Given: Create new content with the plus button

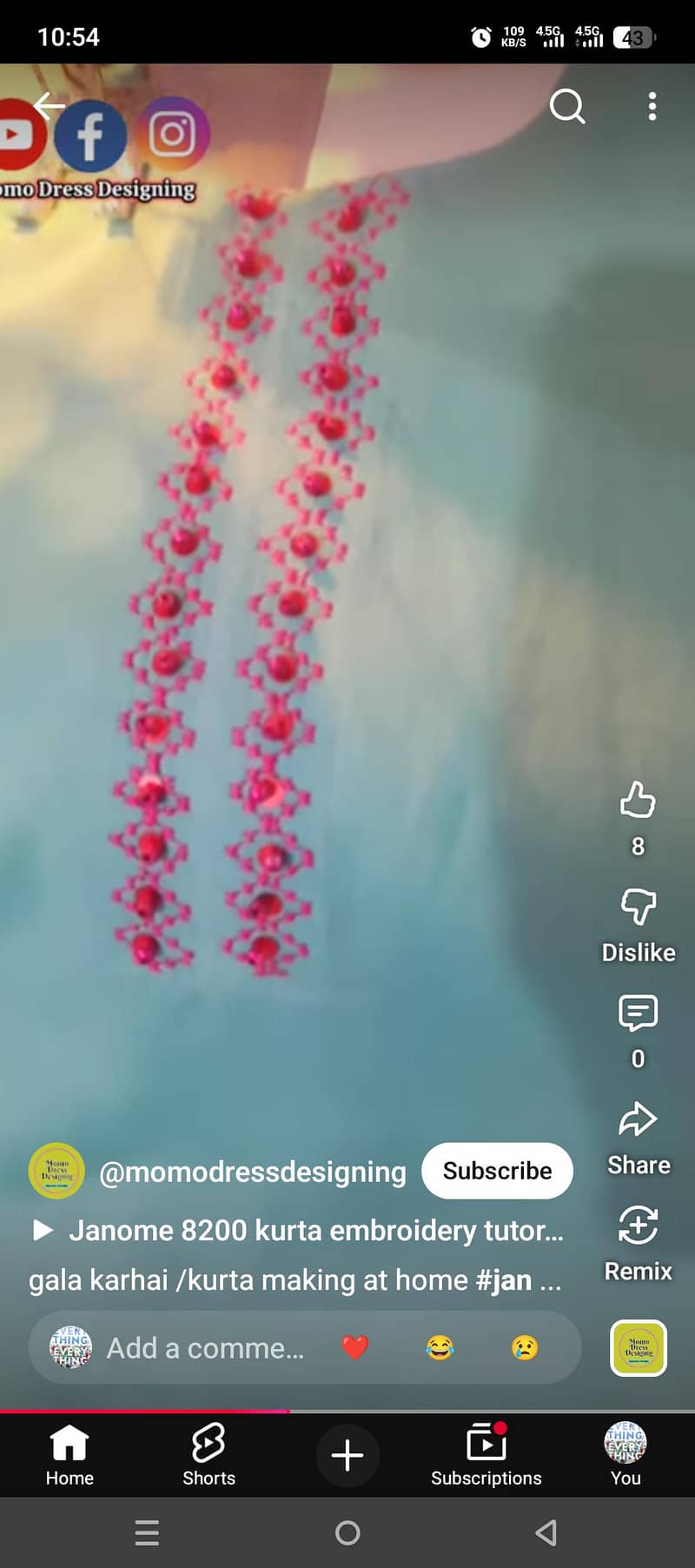Looking at the screenshot, I should [x=347, y=1455].
